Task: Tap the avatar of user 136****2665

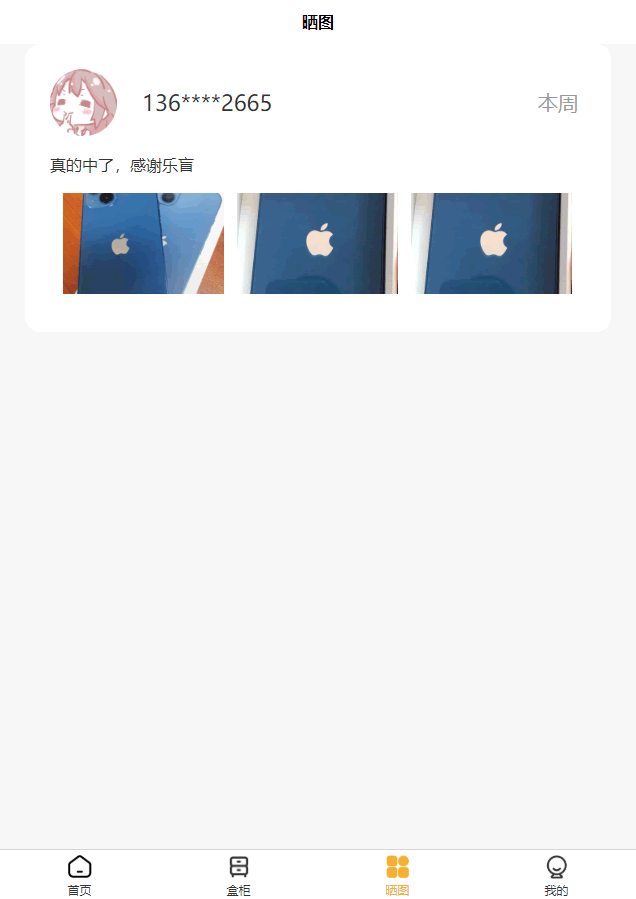Action: pos(83,103)
